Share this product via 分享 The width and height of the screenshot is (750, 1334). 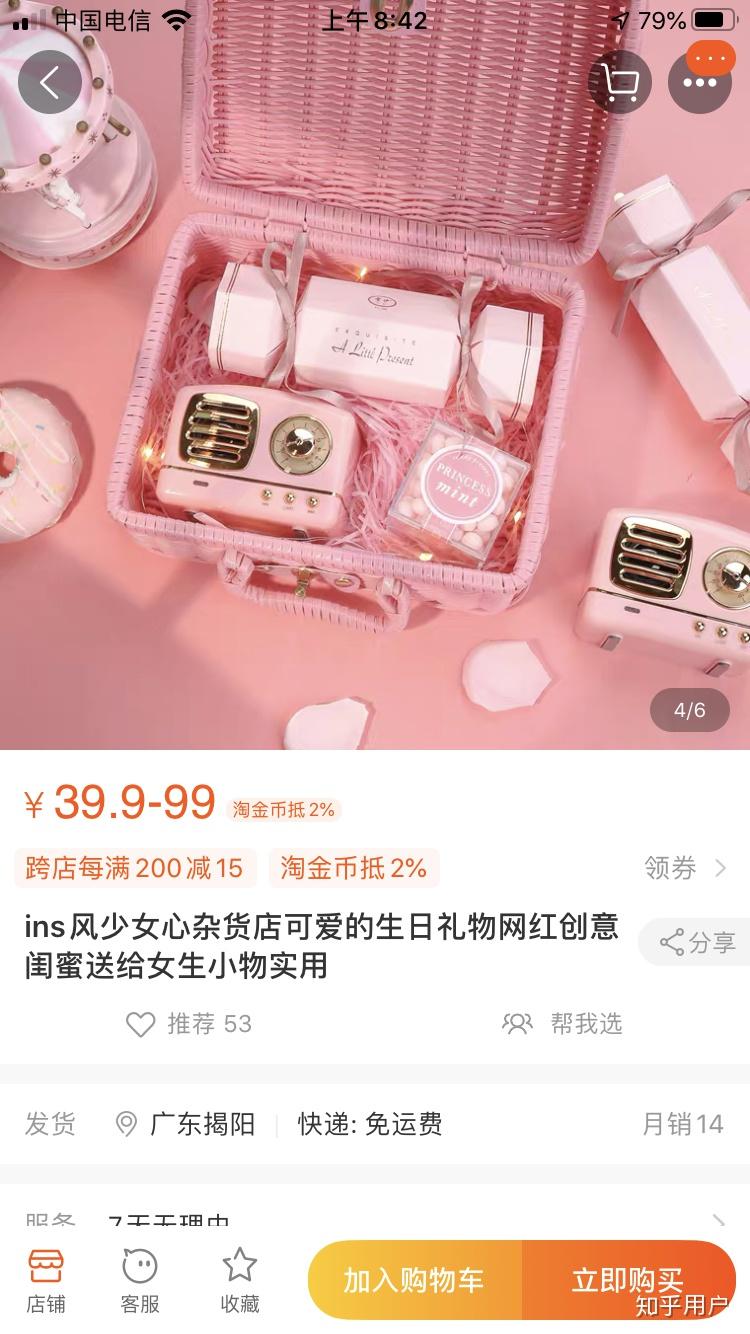tap(697, 942)
